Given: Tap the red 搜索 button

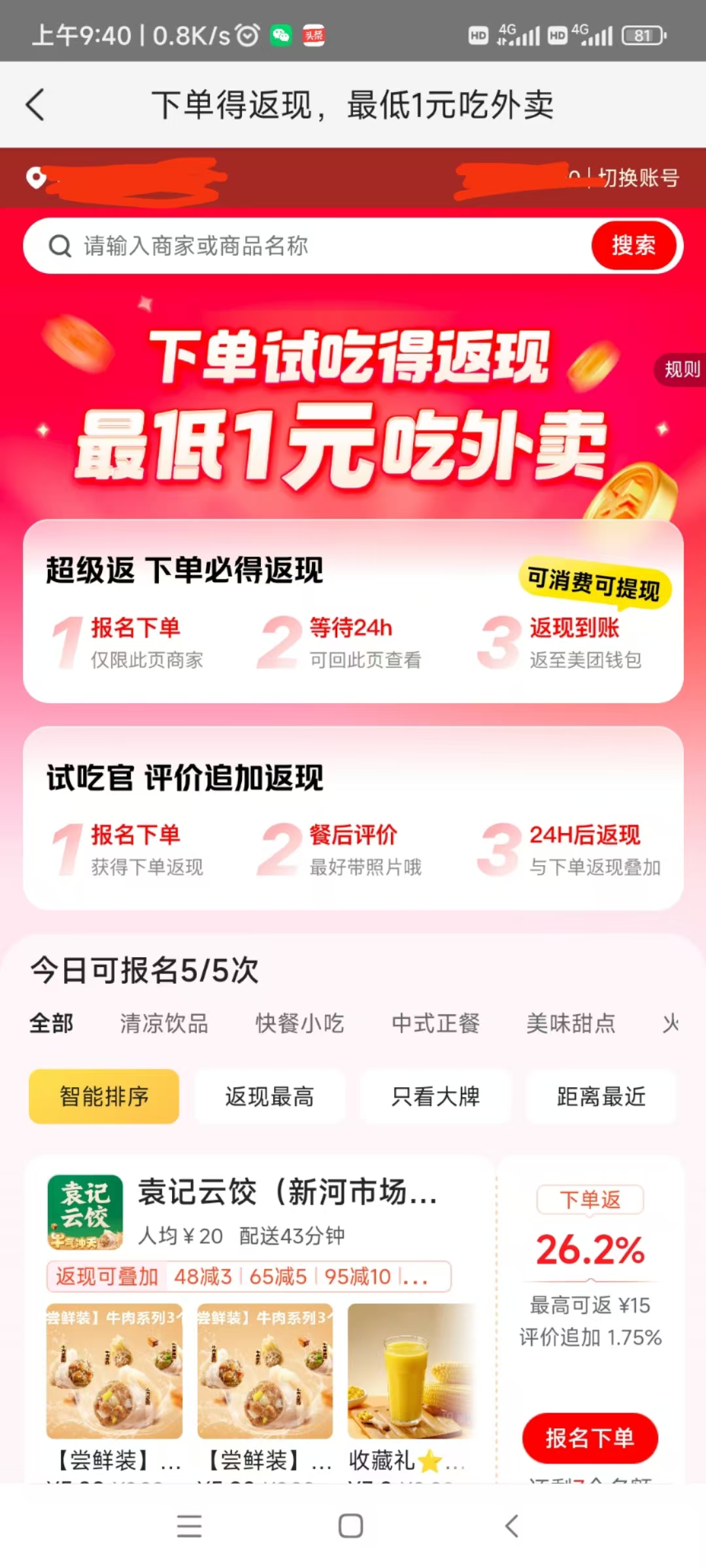Looking at the screenshot, I should coord(633,246).
